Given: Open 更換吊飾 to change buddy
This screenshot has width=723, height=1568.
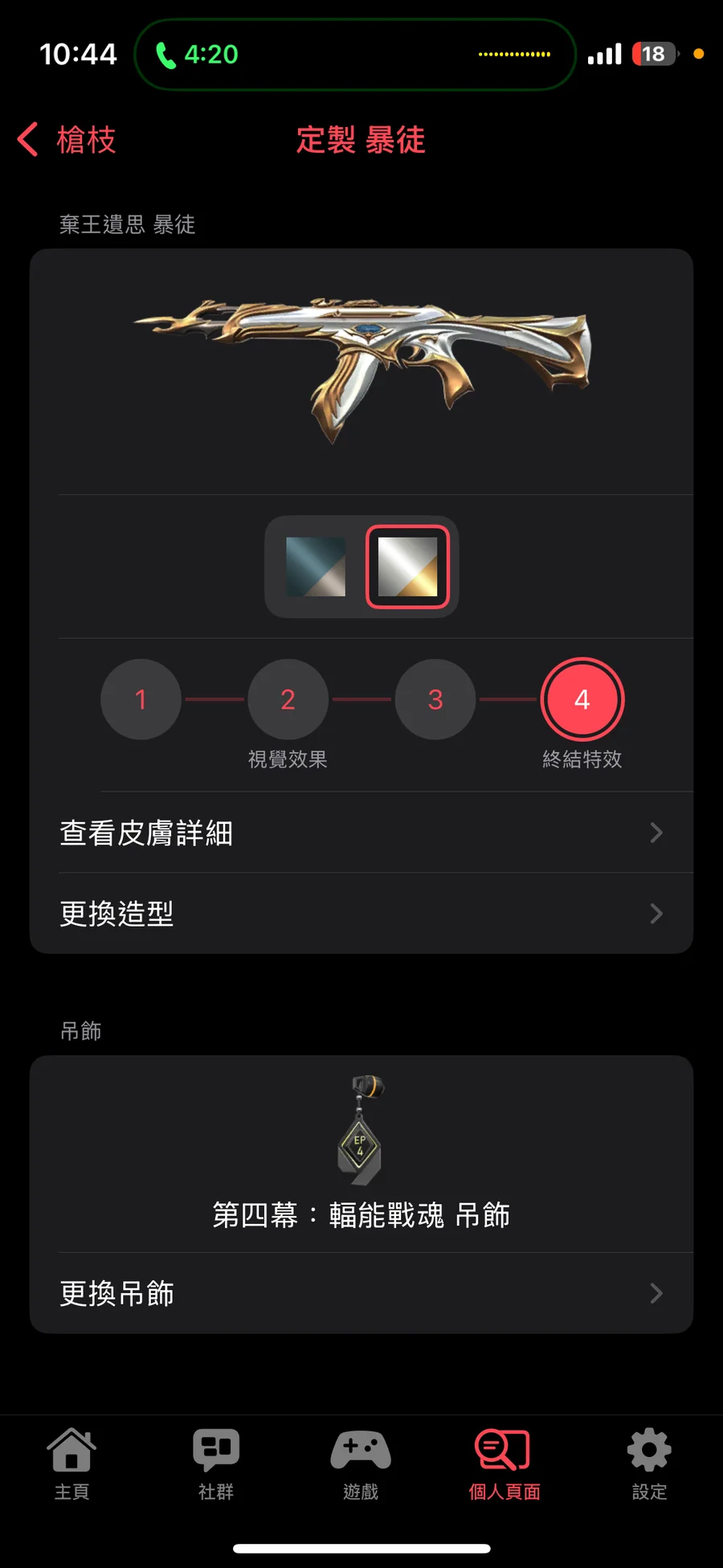Looking at the screenshot, I should (361, 1293).
